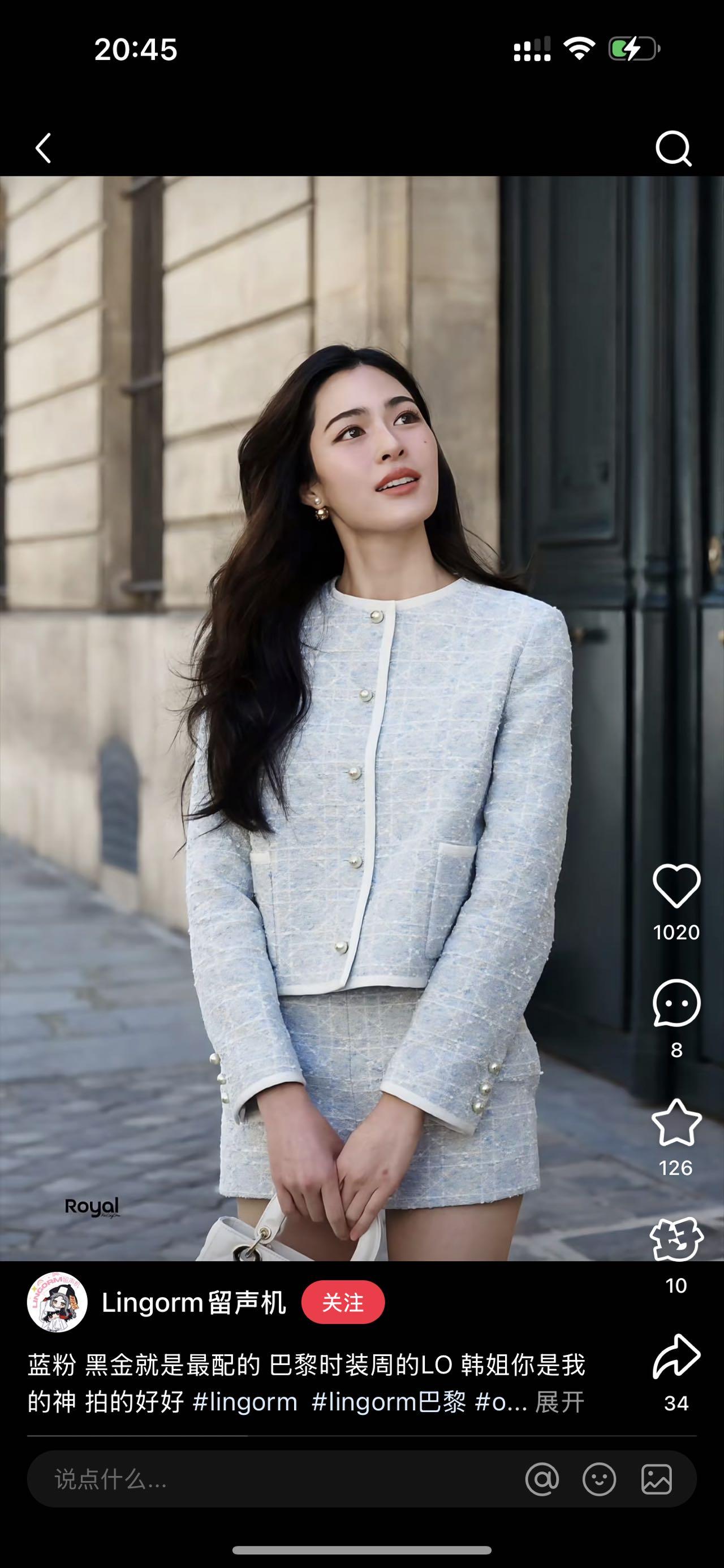
Task: Tap the 好 recommend icon showing 10
Action: click(676, 1240)
